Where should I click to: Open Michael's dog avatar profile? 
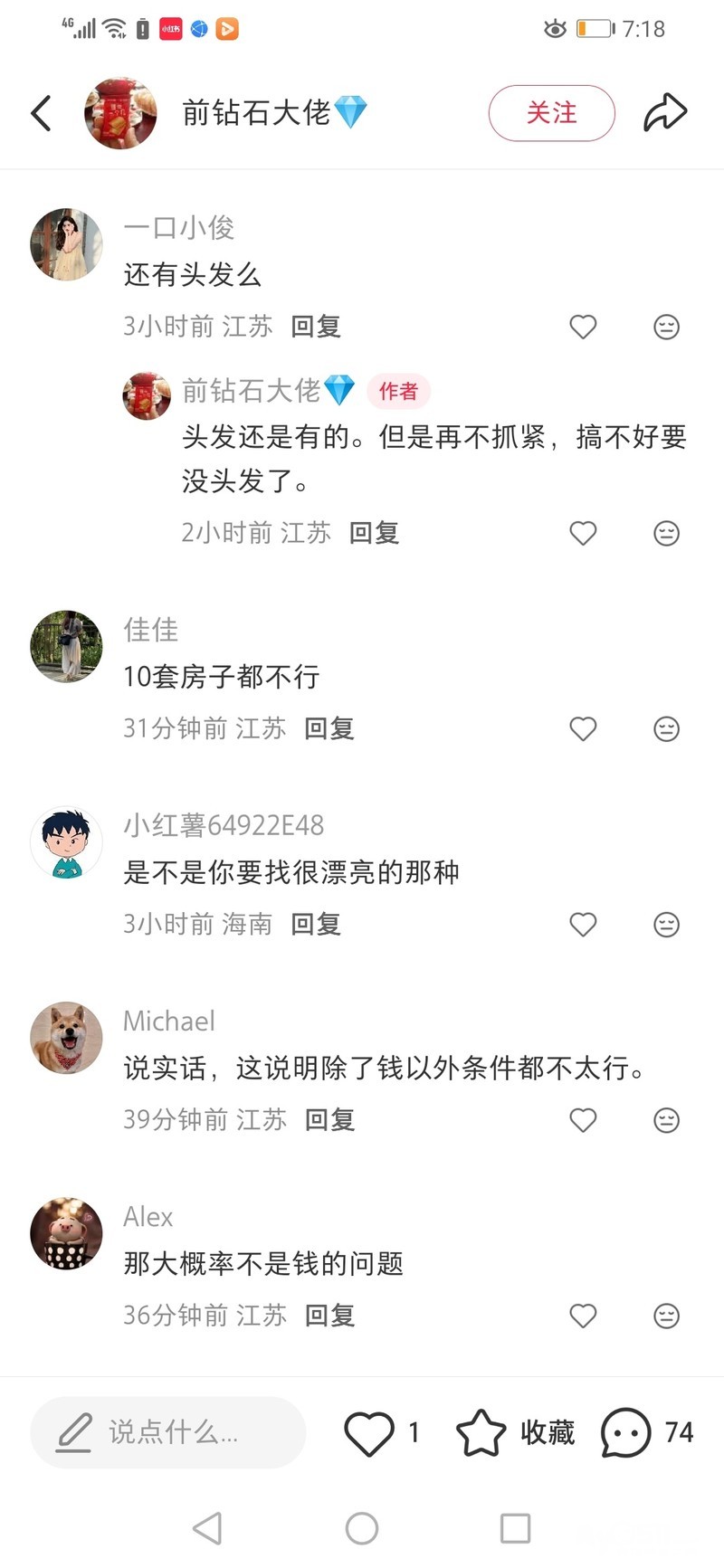[66, 1038]
